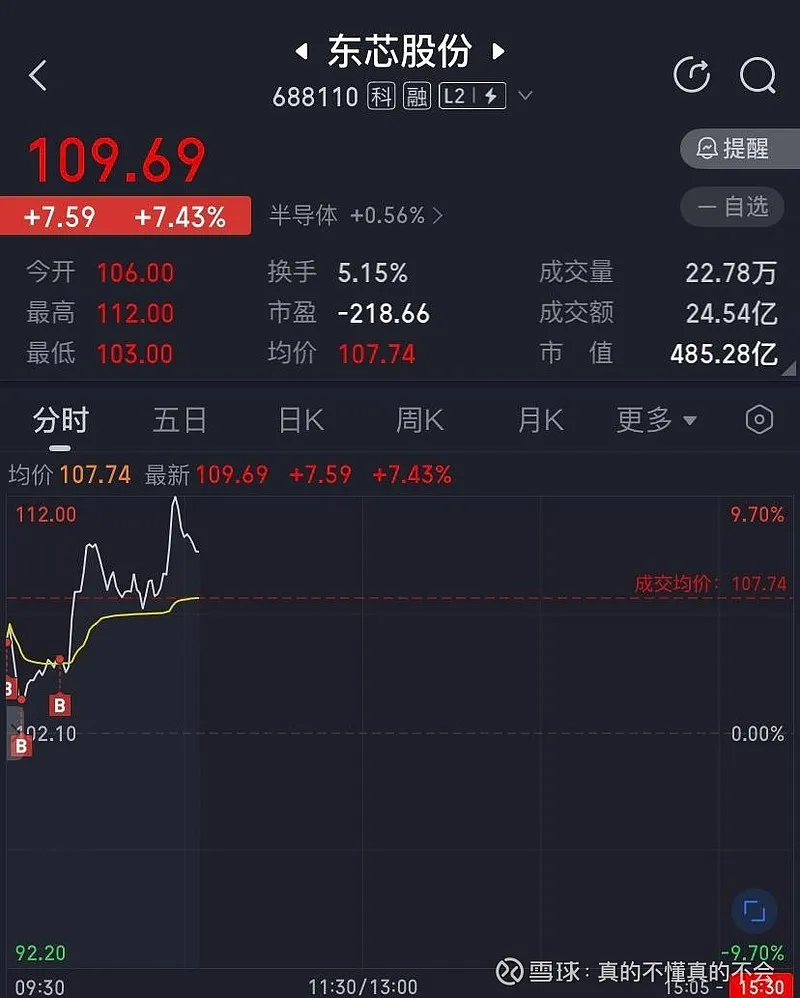Image resolution: width=800 pixels, height=998 pixels.
Task: Switch to the previous stock using the left triangle
Action: click(299, 51)
